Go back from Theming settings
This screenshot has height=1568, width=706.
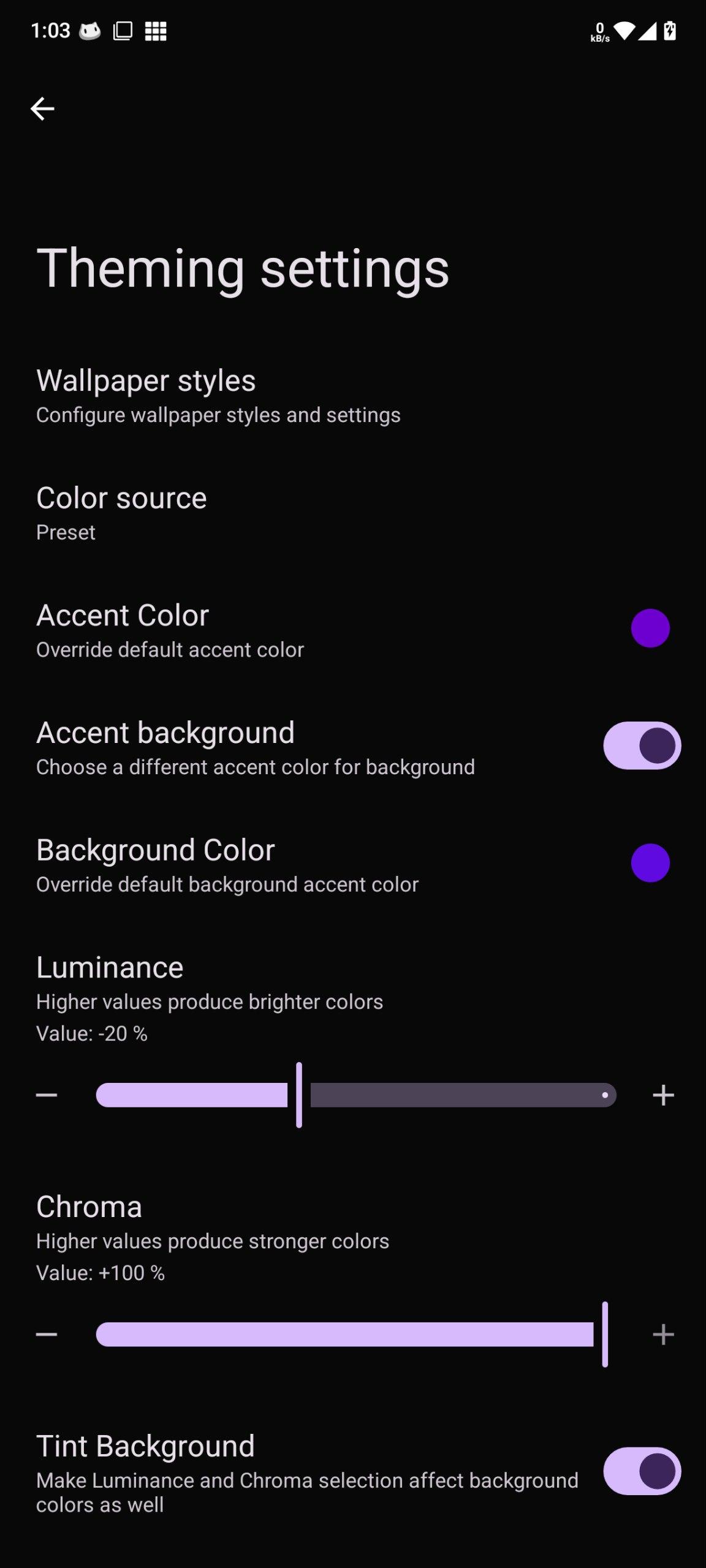click(x=42, y=109)
